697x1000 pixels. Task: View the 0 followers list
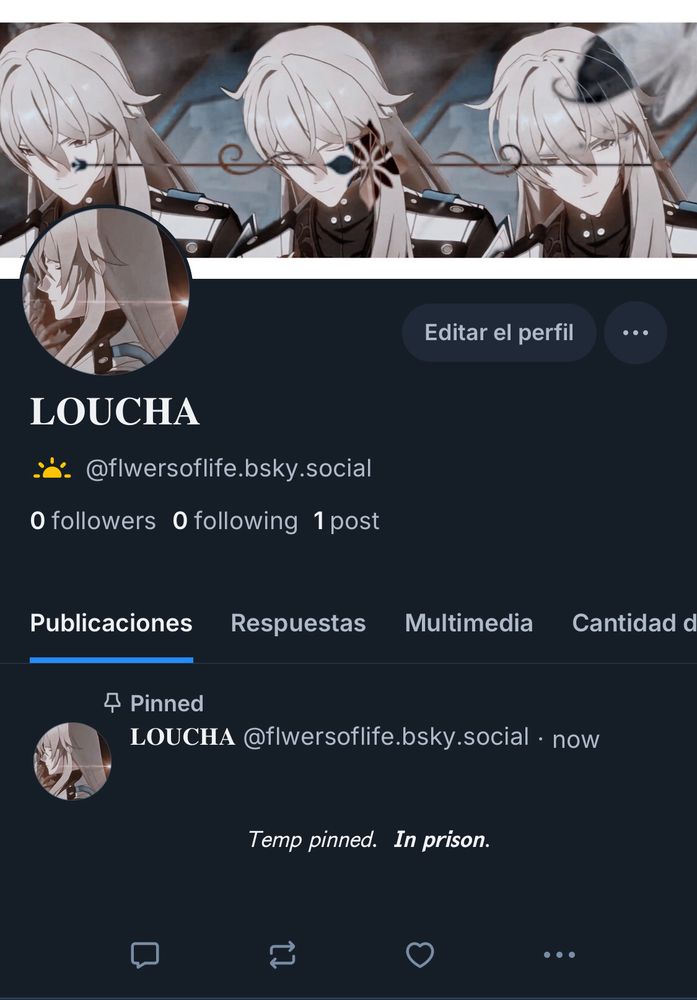(93, 521)
